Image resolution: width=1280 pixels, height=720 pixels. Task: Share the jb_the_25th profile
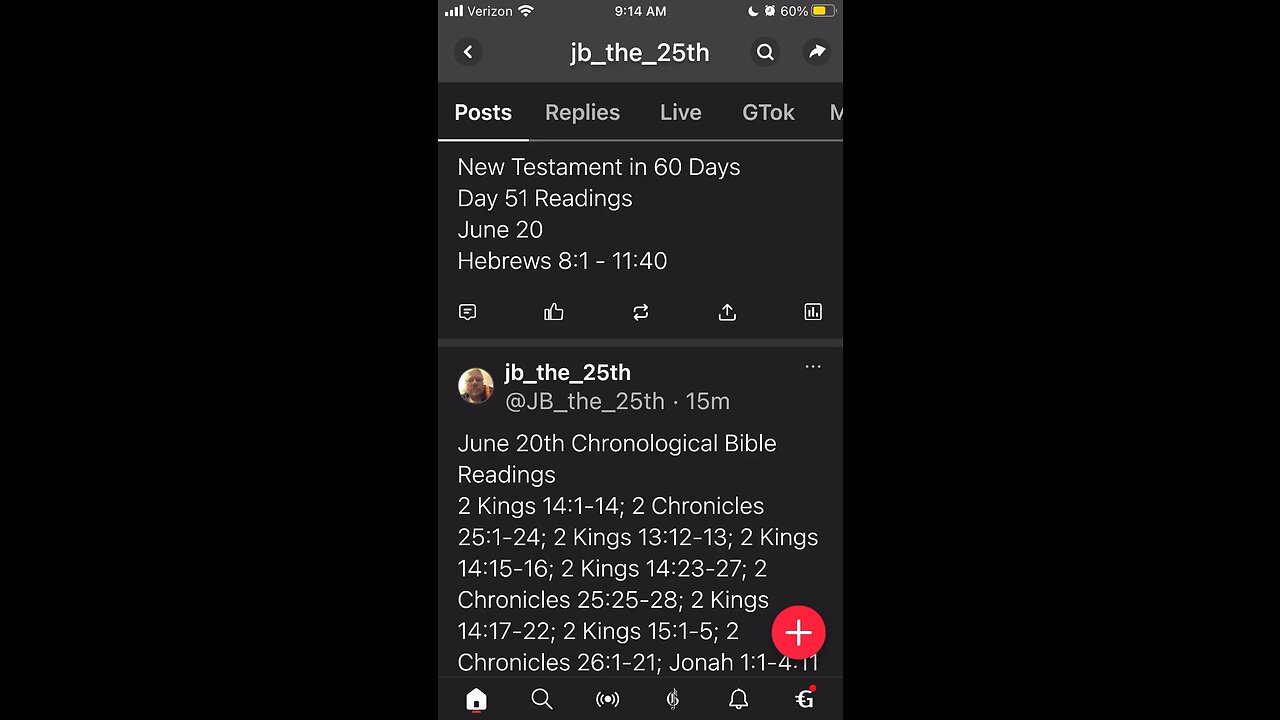[x=817, y=52]
